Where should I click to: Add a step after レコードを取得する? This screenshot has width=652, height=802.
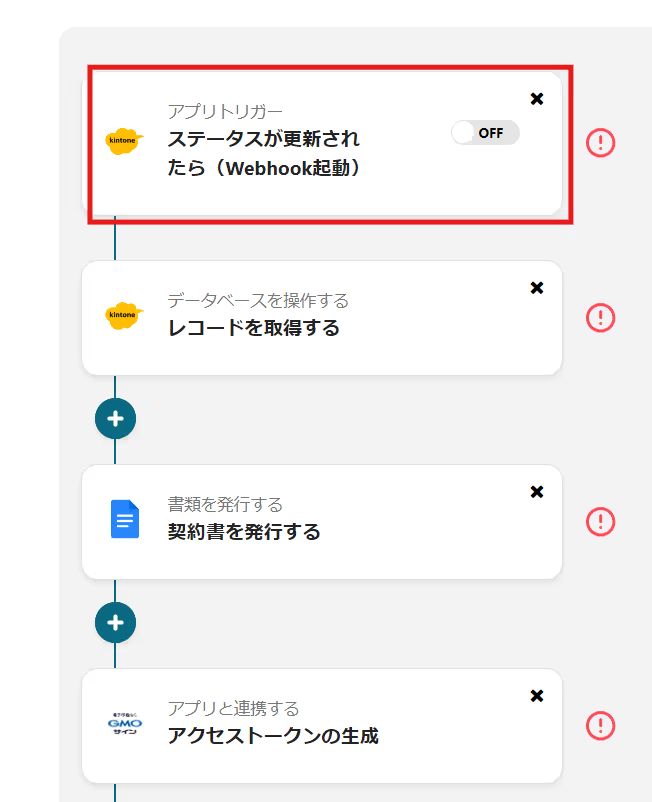[x=115, y=418]
